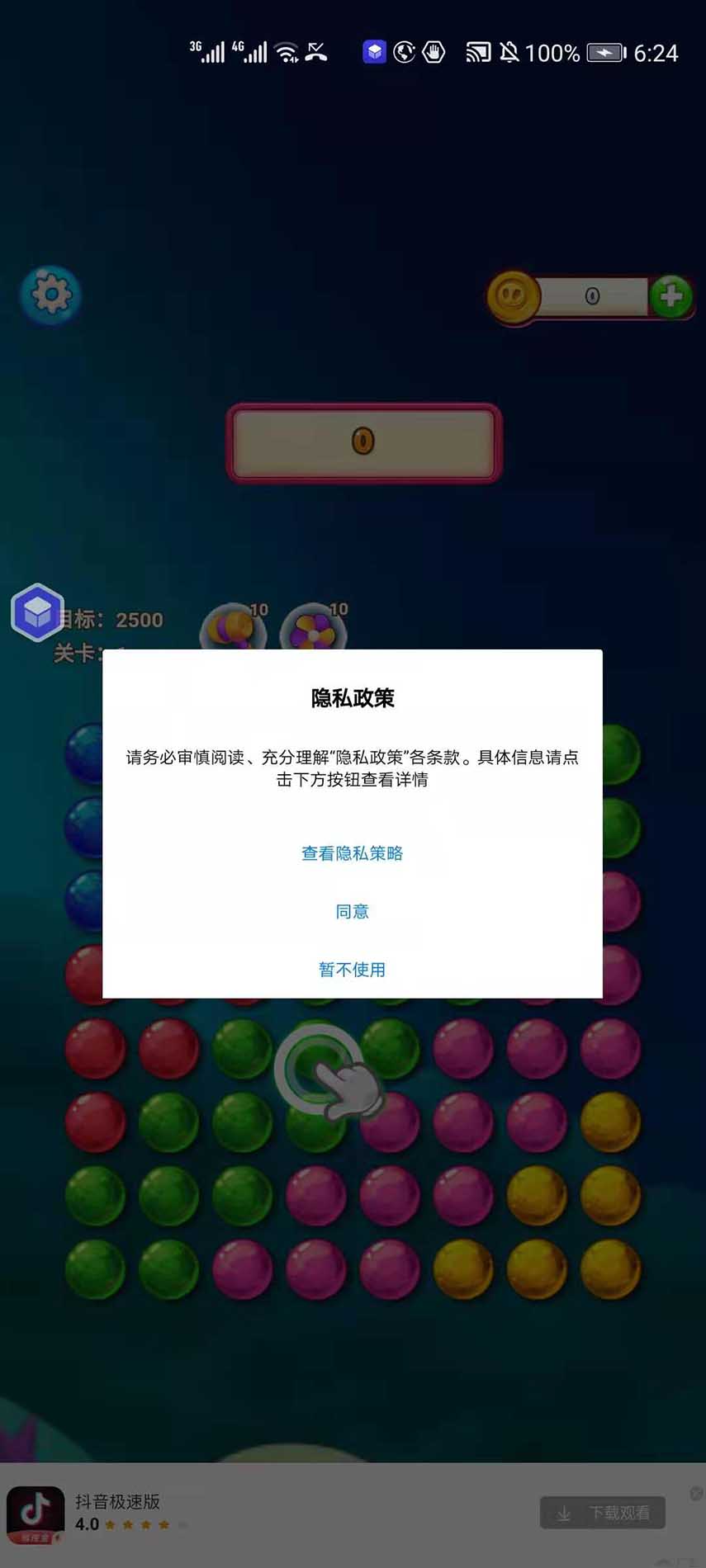Tap the green plus to add coins

pyautogui.click(x=670, y=296)
